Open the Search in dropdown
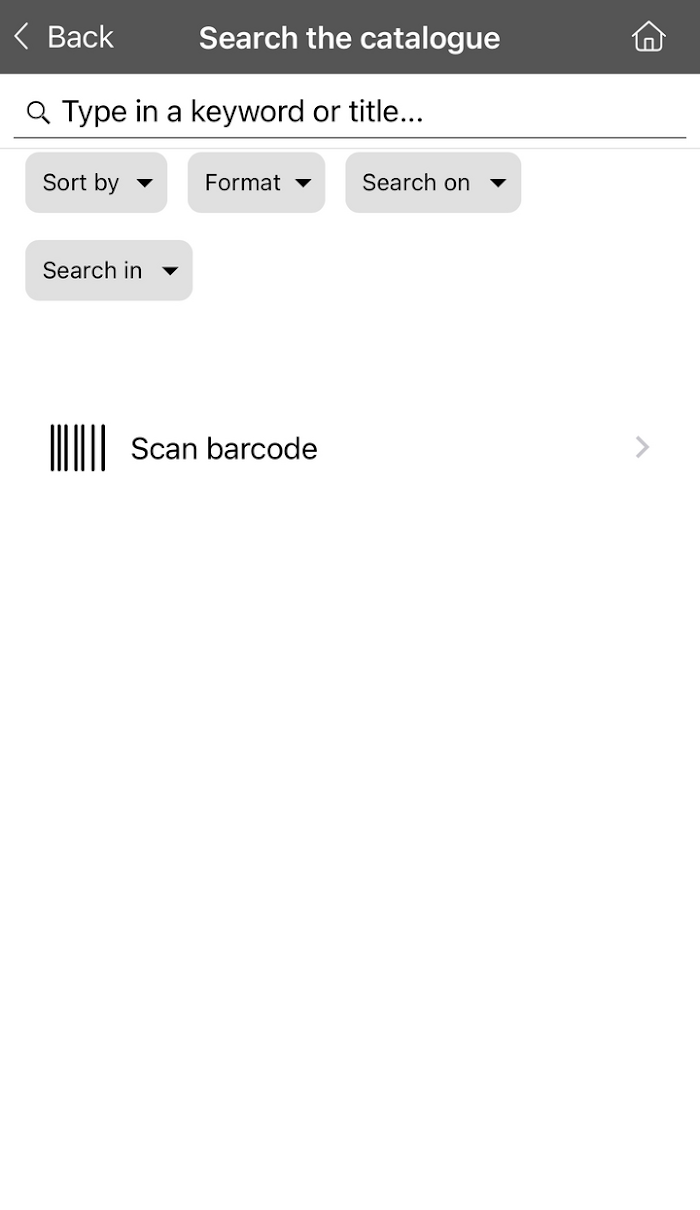The image size is (700, 1210). click(x=109, y=270)
